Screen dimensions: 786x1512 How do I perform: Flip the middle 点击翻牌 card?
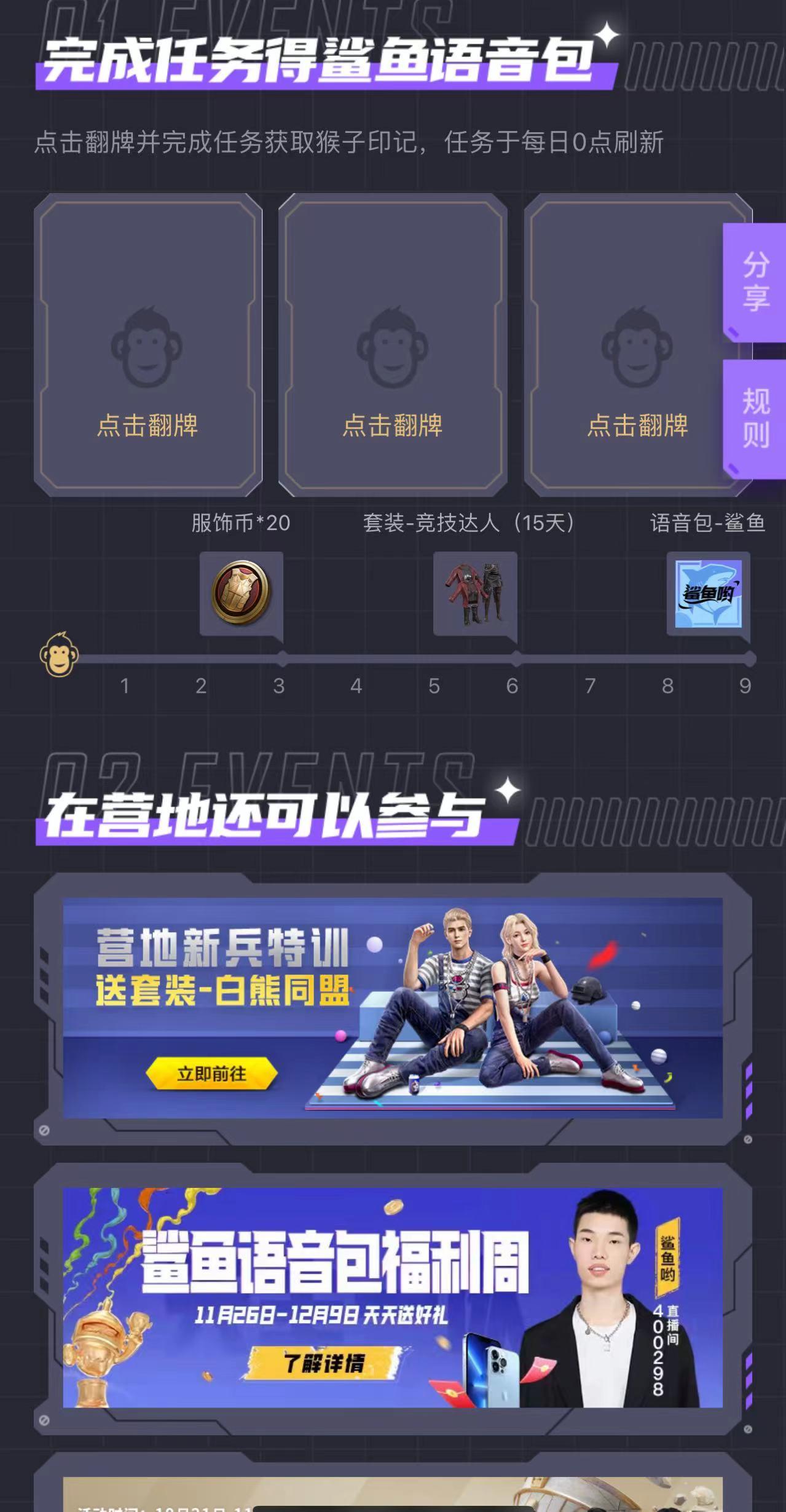click(393, 345)
